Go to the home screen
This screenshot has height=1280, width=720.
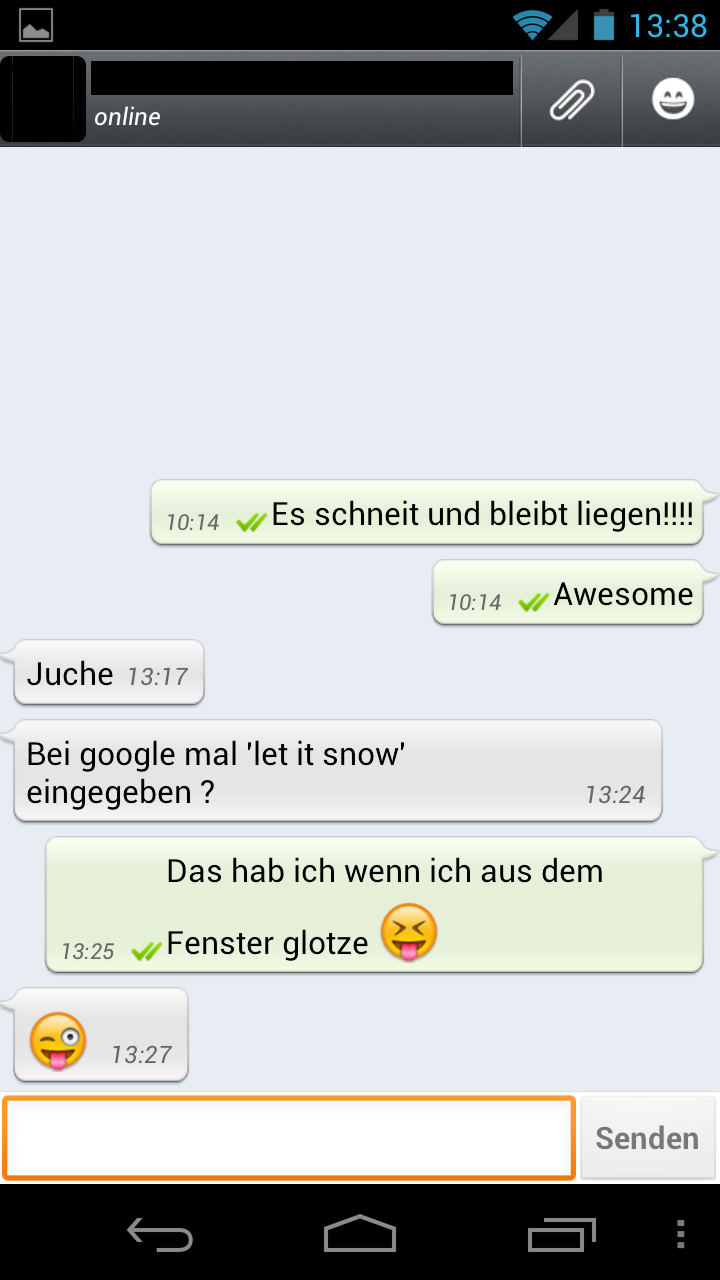point(360,1234)
